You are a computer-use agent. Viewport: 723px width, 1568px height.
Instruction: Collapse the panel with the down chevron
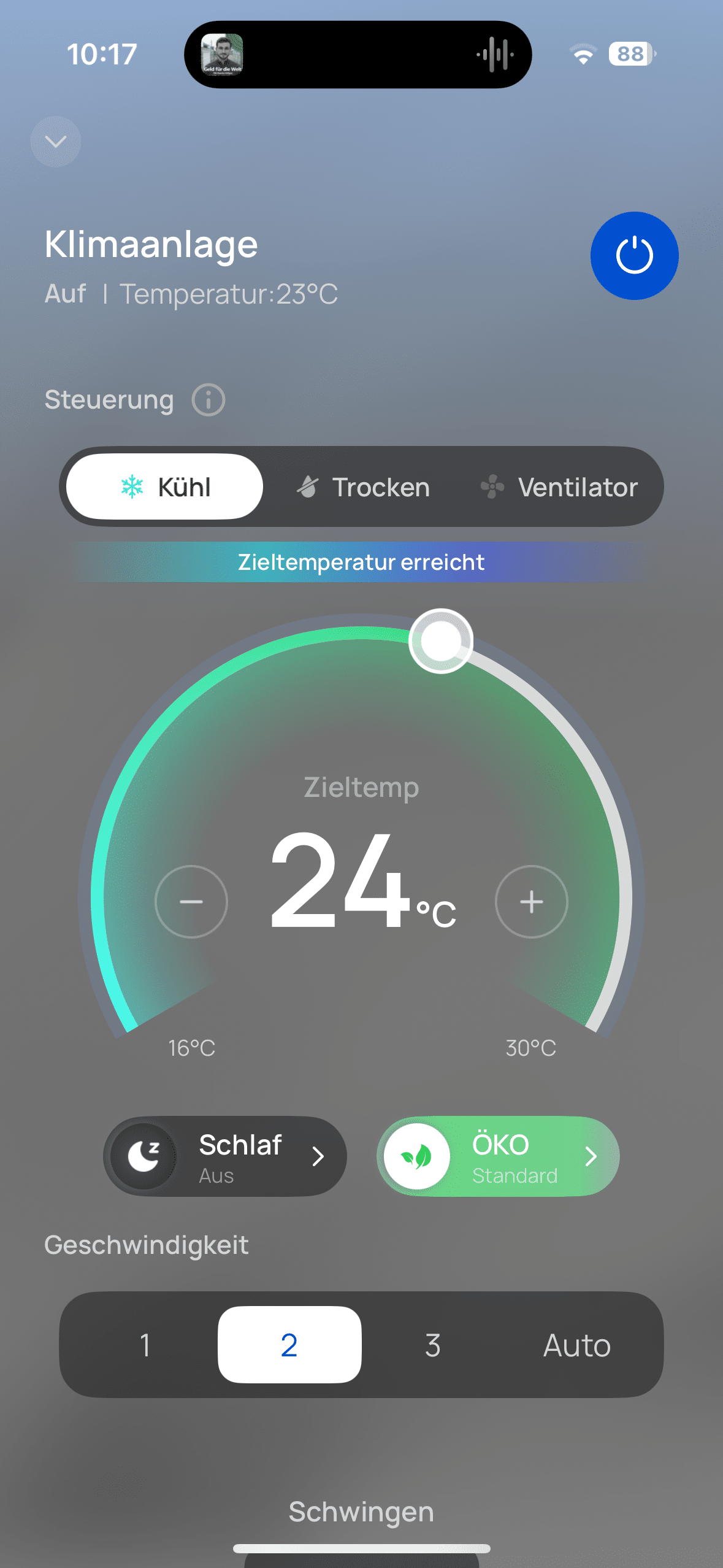tap(56, 142)
